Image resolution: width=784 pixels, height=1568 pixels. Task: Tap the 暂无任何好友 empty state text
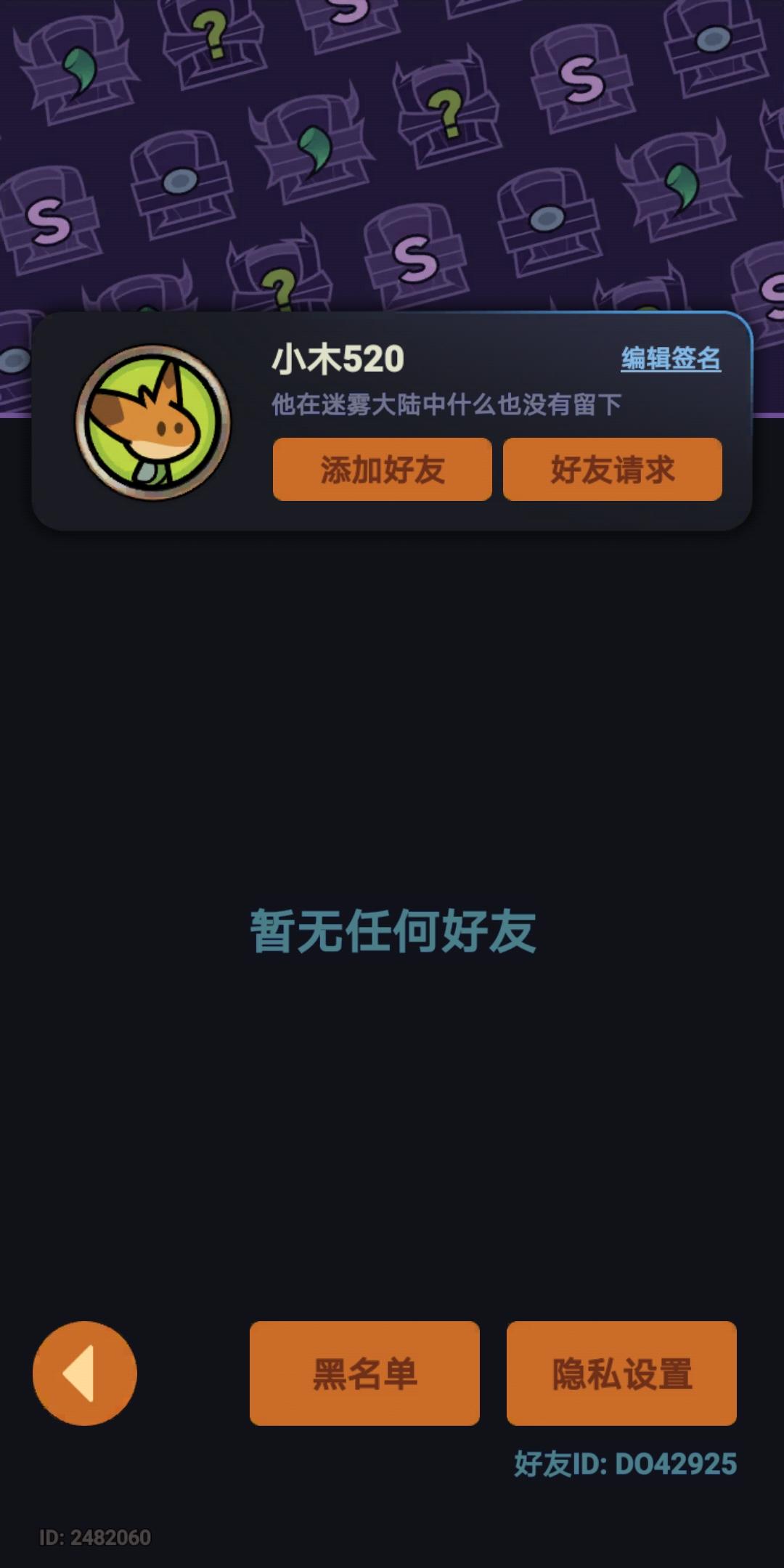coord(392,932)
